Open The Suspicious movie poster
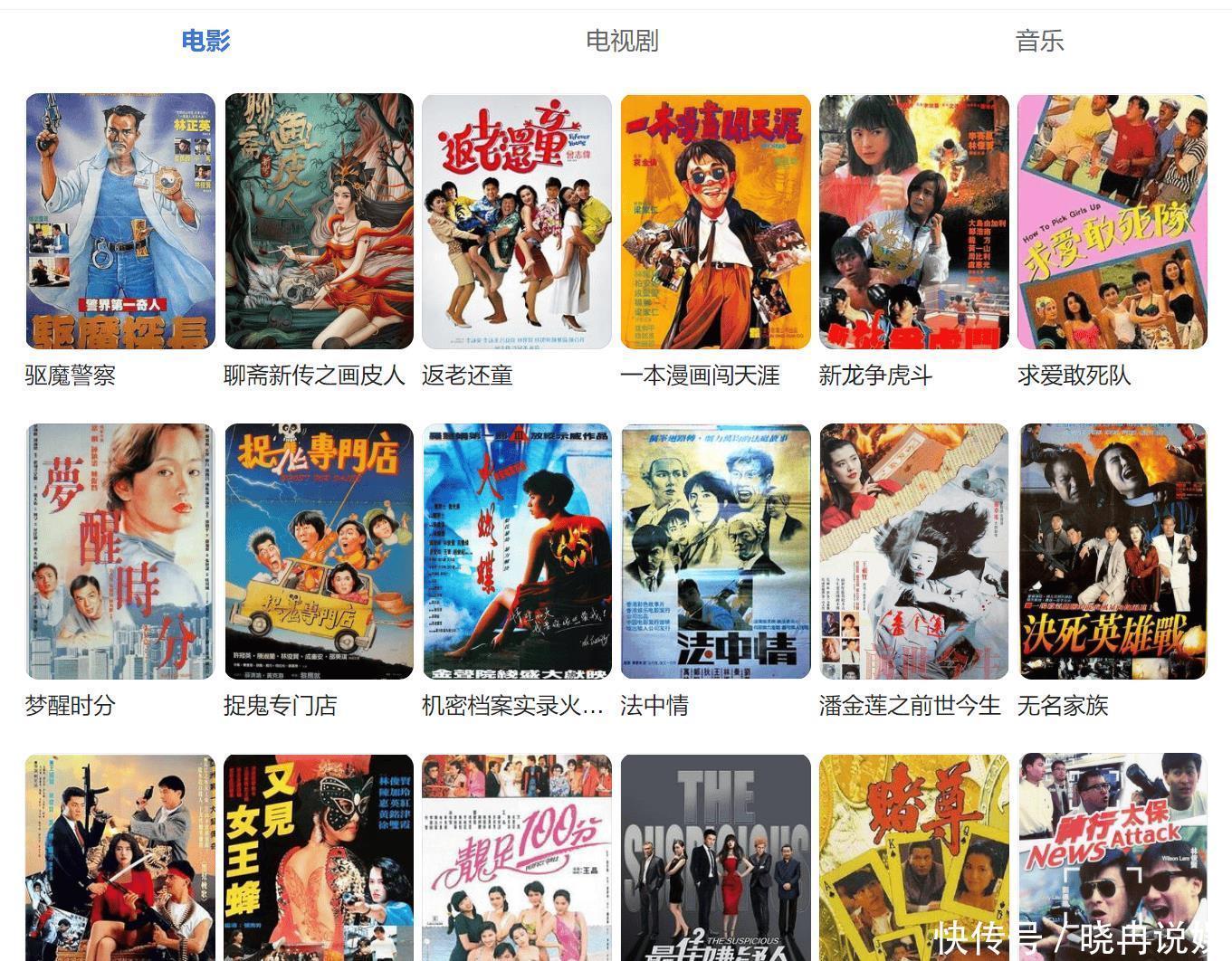 coord(715,857)
